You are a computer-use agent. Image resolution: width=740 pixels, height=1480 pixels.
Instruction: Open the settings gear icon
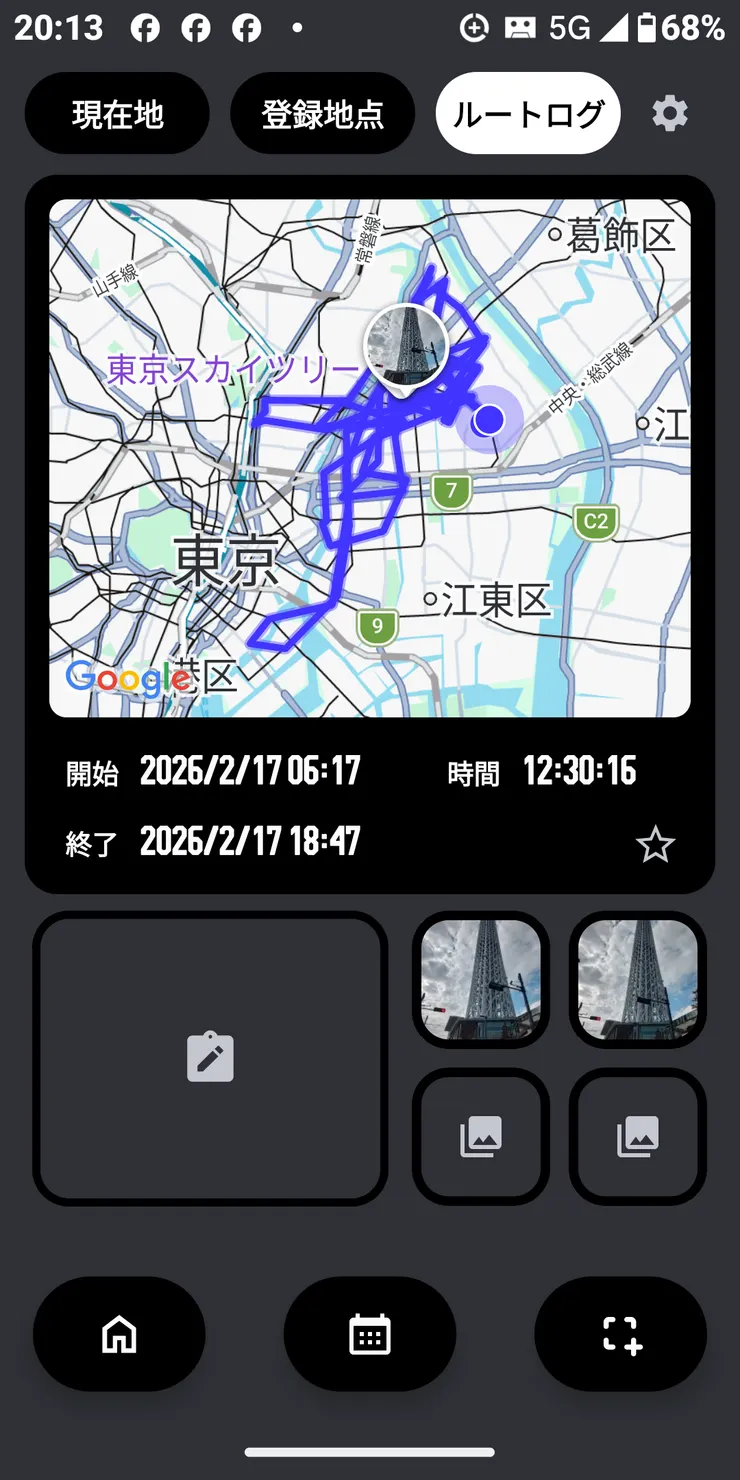(x=669, y=113)
